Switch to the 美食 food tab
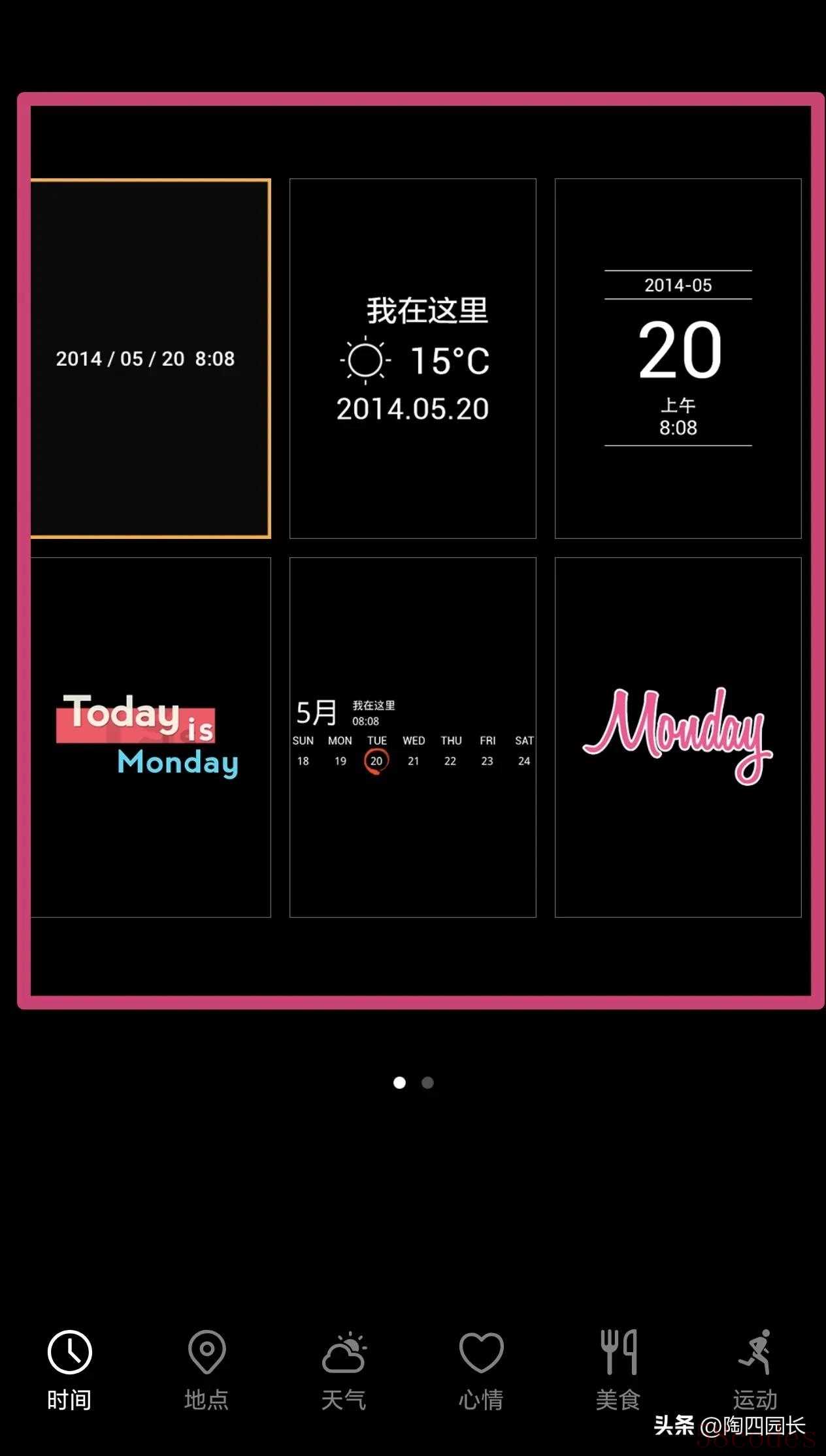This screenshot has height=1456, width=826. pyautogui.click(x=618, y=1370)
